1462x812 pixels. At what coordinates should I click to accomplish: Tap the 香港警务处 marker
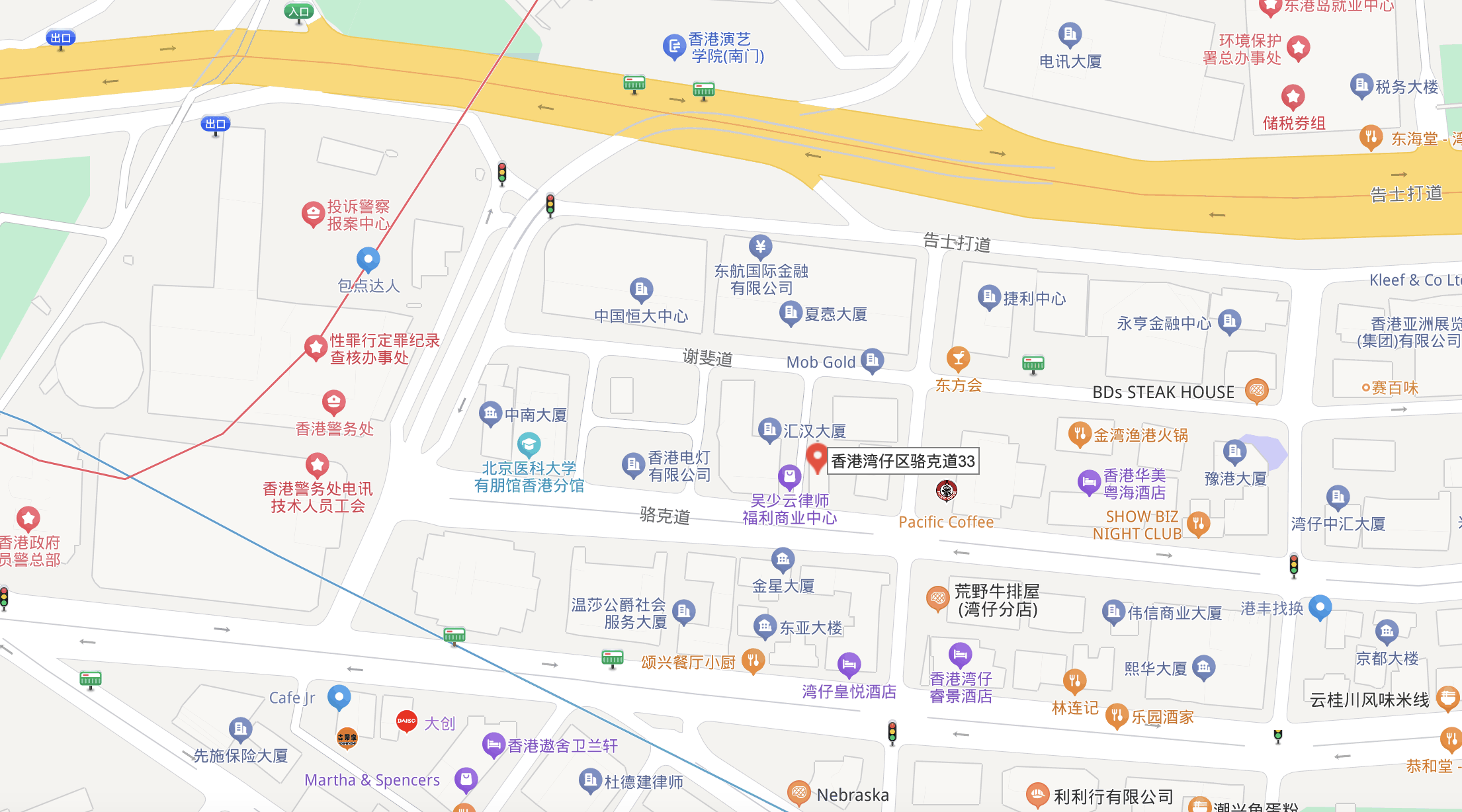tap(333, 401)
